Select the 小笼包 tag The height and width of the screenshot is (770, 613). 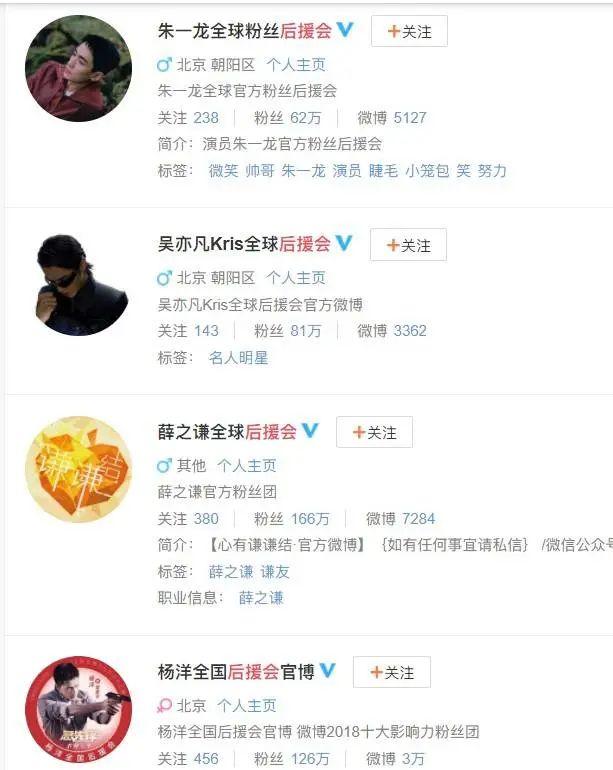[x=426, y=171]
